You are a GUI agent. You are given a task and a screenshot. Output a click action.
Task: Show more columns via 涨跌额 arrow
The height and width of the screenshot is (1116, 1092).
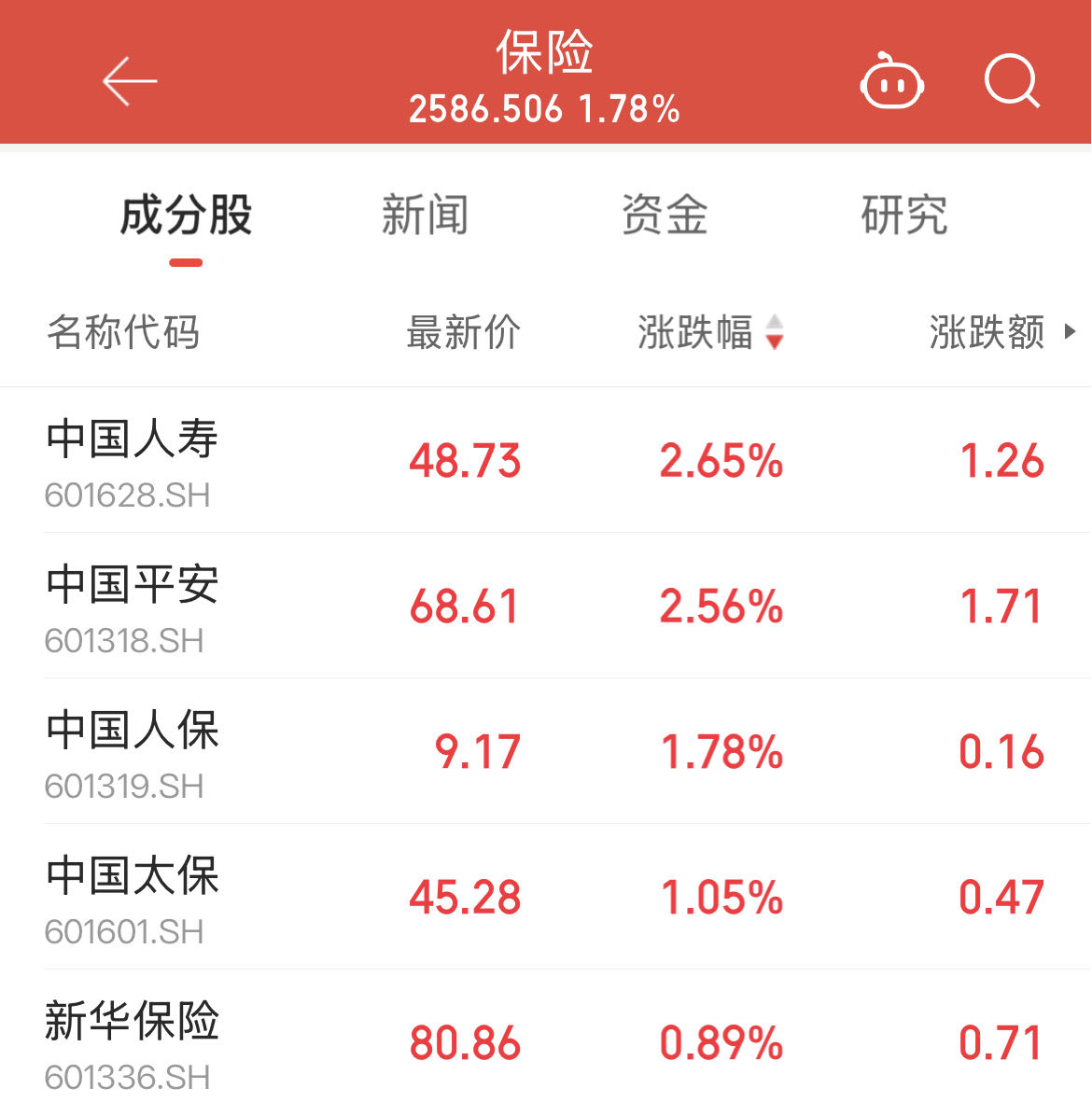1070,331
